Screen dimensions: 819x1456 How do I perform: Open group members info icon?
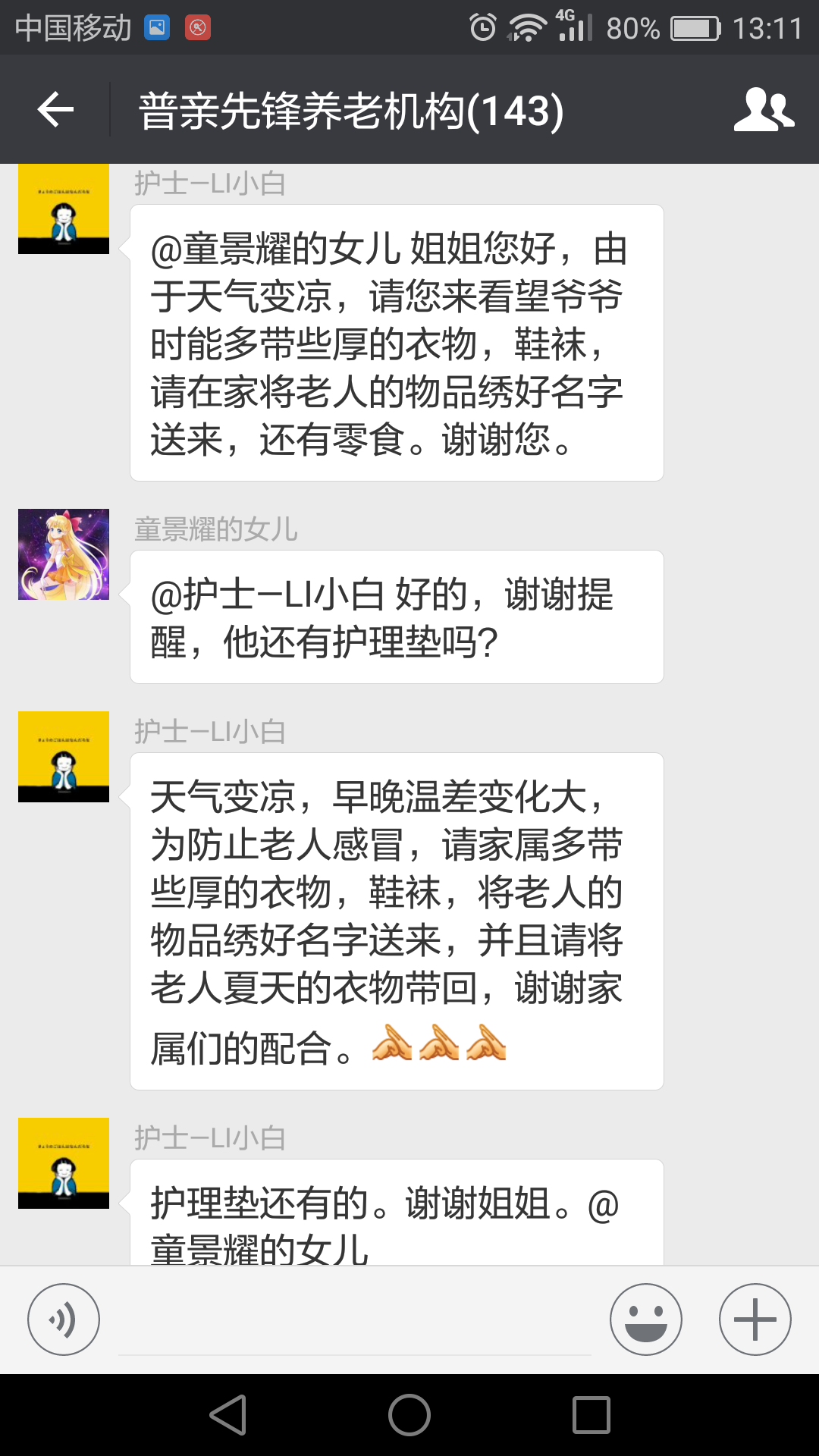coord(763,110)
